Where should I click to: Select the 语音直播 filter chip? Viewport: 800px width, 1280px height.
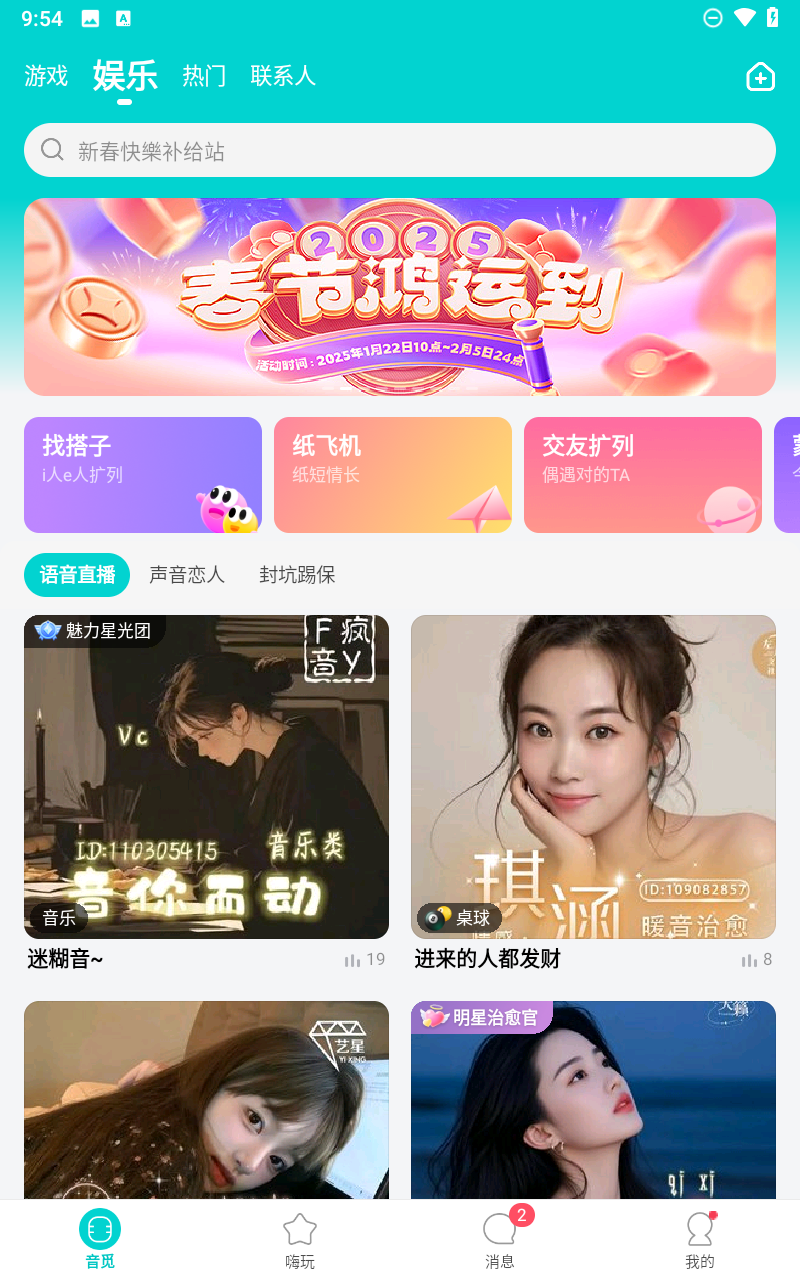click(x=76, y=575)
